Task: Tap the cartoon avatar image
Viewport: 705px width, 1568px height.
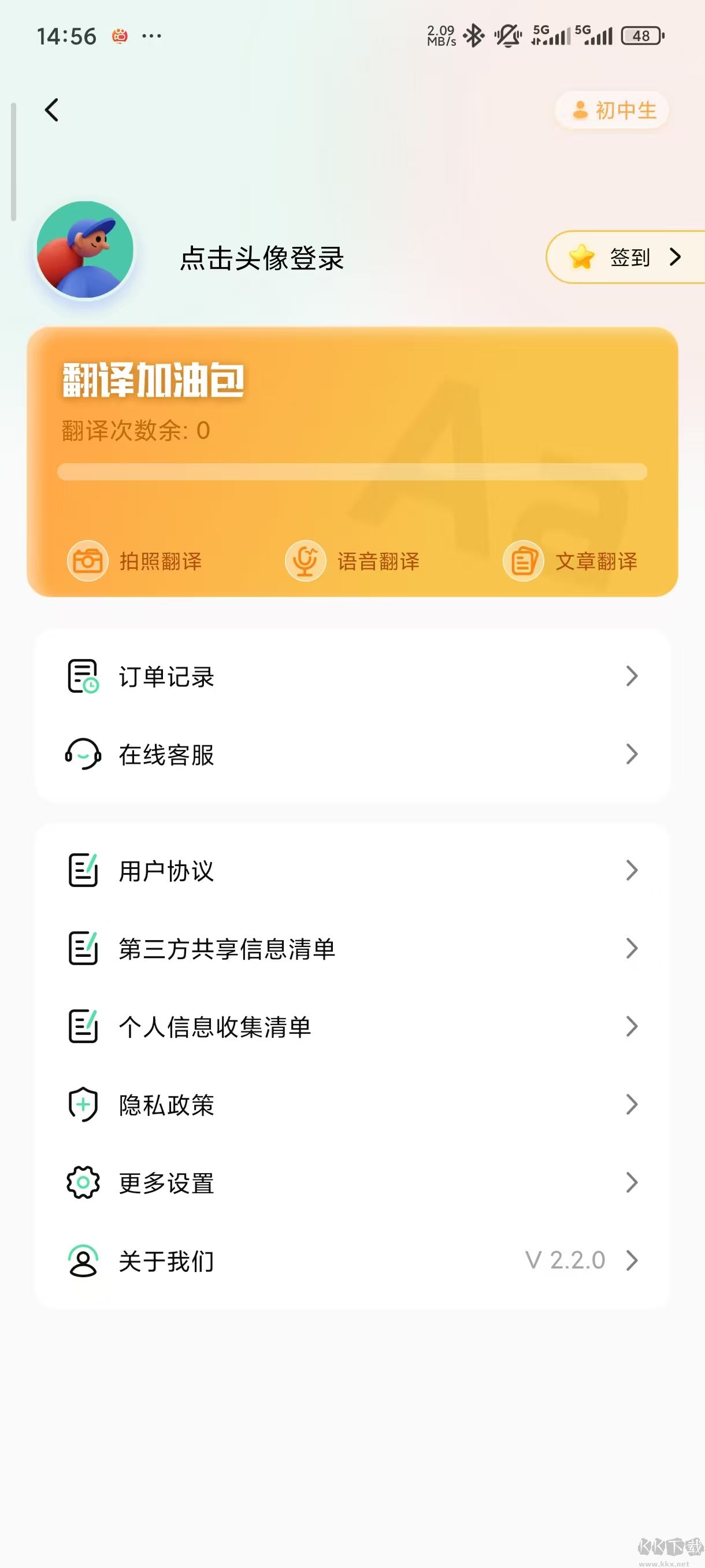Action: pos(85,254)
